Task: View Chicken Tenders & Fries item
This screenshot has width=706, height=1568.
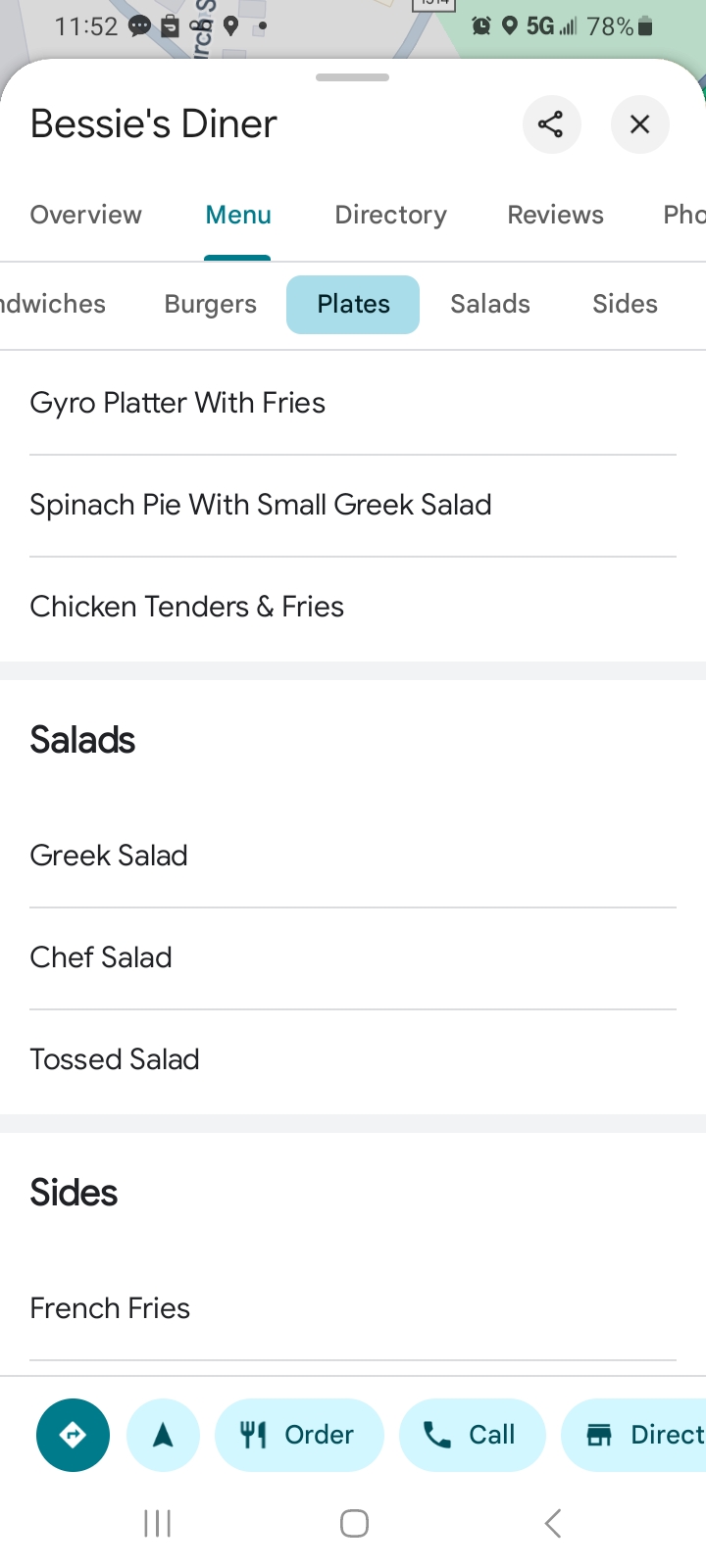Action: [x=187, y=607]
